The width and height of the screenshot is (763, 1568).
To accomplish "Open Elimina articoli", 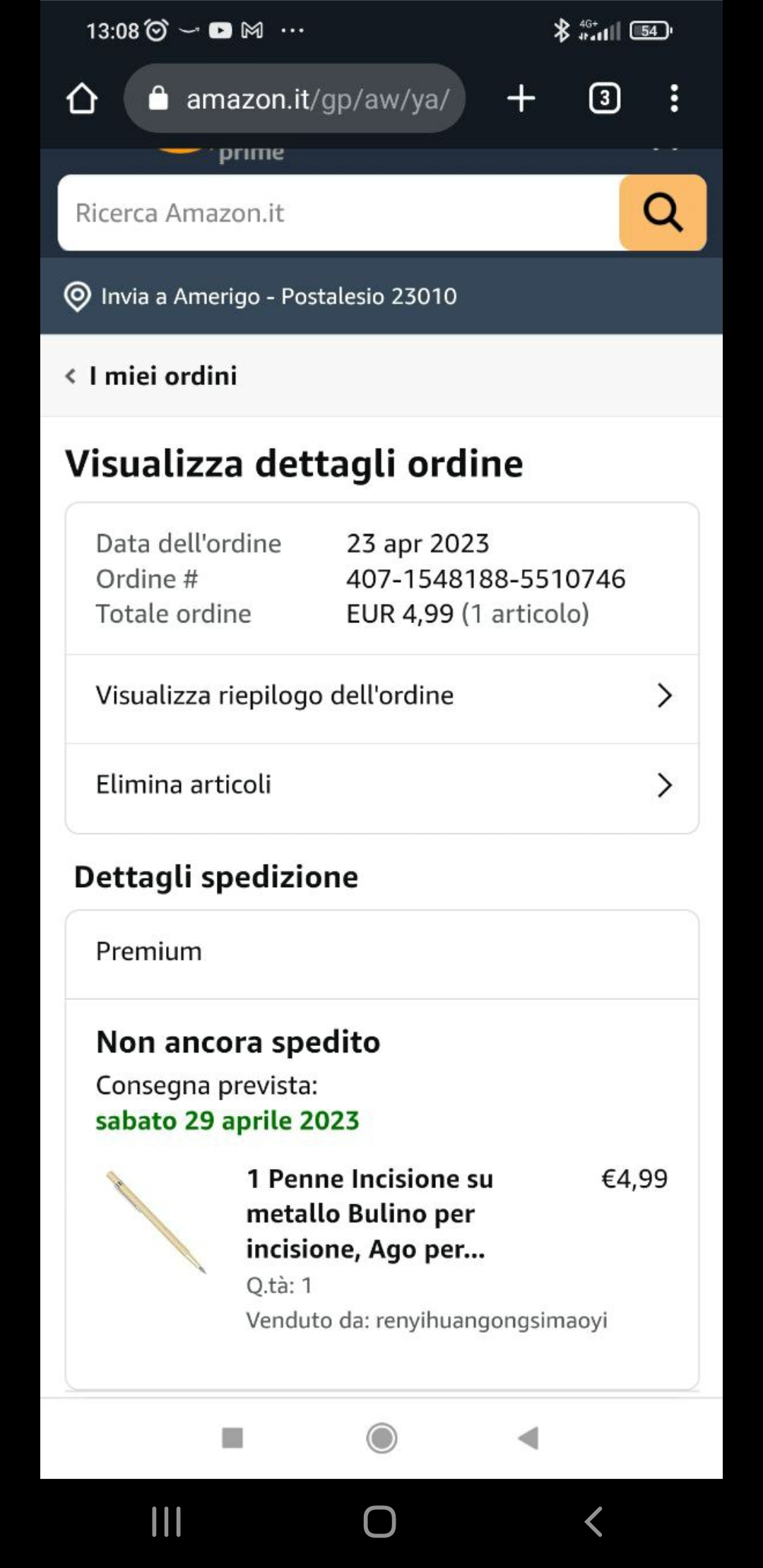I will tap(381, 785).
